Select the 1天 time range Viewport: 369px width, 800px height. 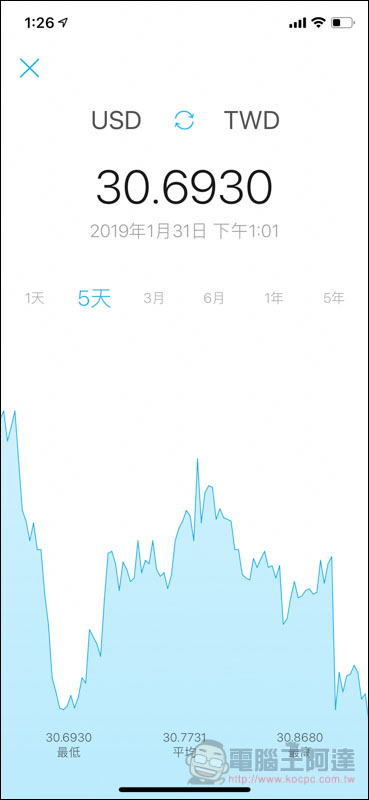pyautogui.click(x=35, y=298)
